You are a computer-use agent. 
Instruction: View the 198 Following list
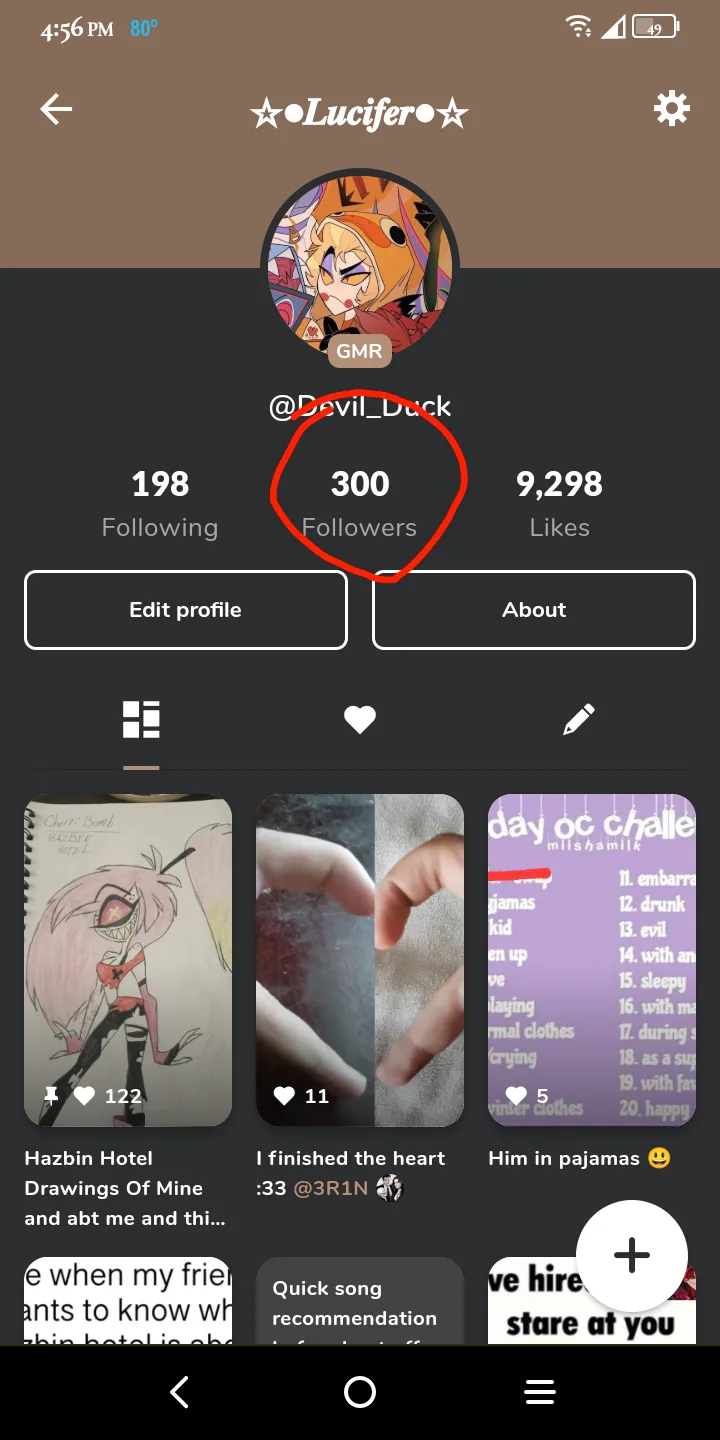point(160,504)
